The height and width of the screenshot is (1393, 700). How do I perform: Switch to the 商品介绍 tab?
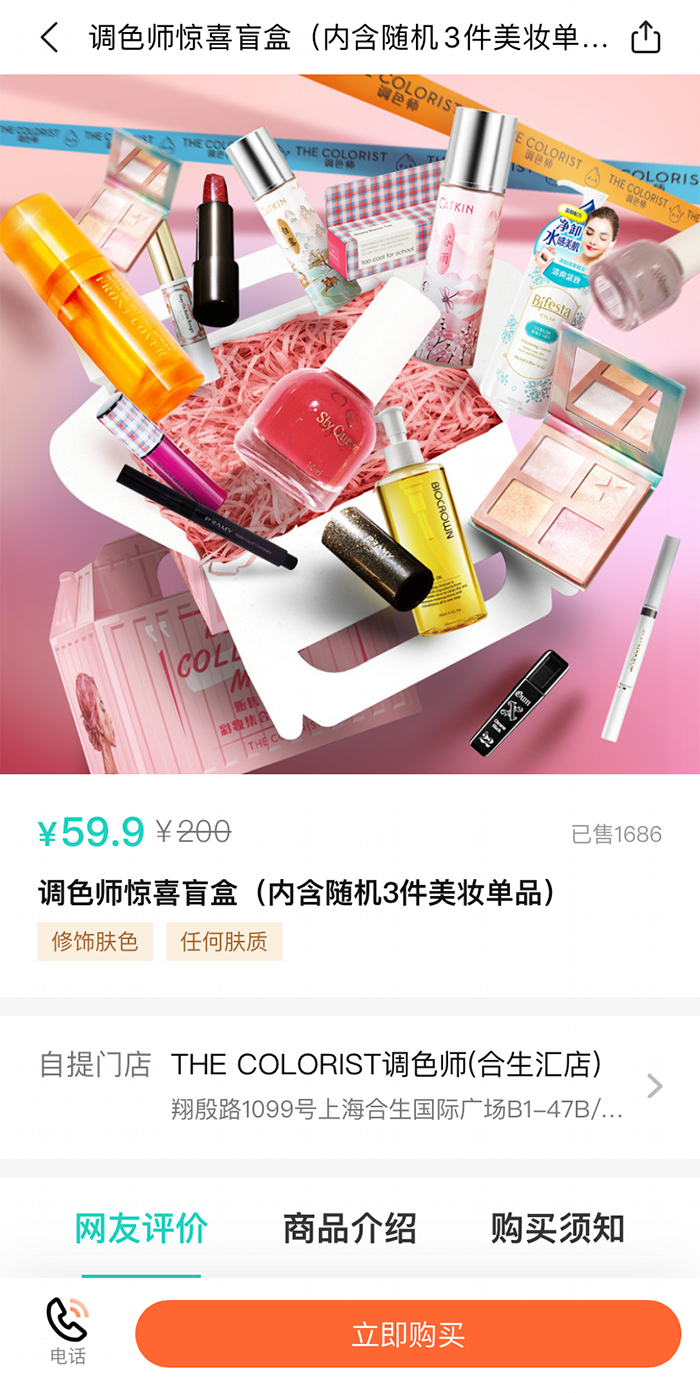pos(349,1229)
